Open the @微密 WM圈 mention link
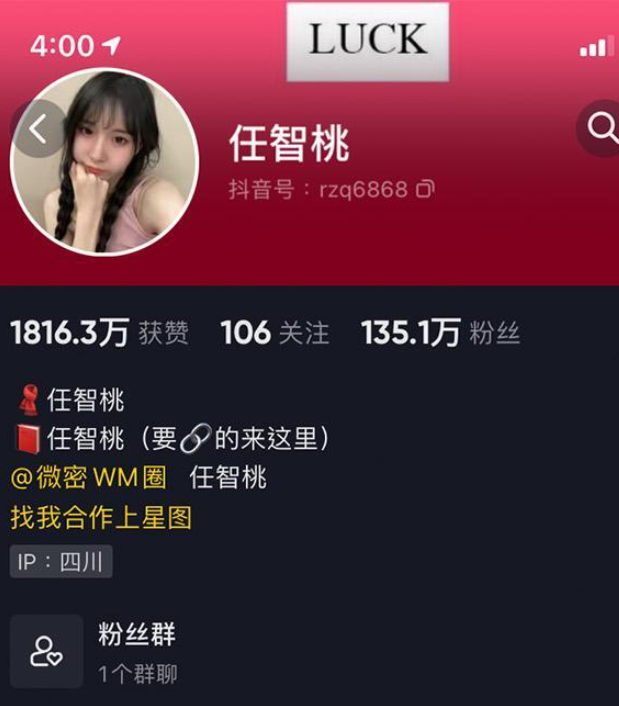 [x=89, y=477]
